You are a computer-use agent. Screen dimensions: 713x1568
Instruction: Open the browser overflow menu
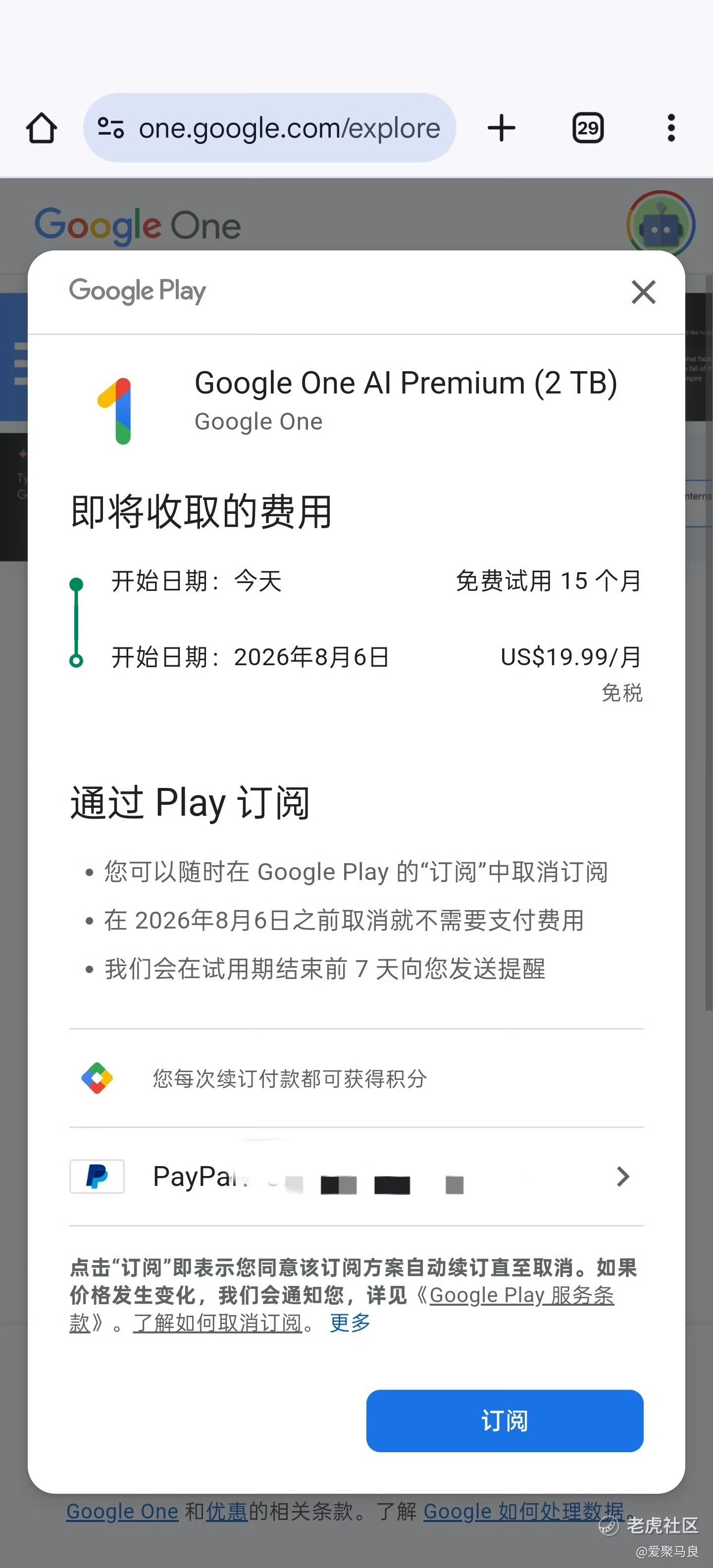coord(671,128)
